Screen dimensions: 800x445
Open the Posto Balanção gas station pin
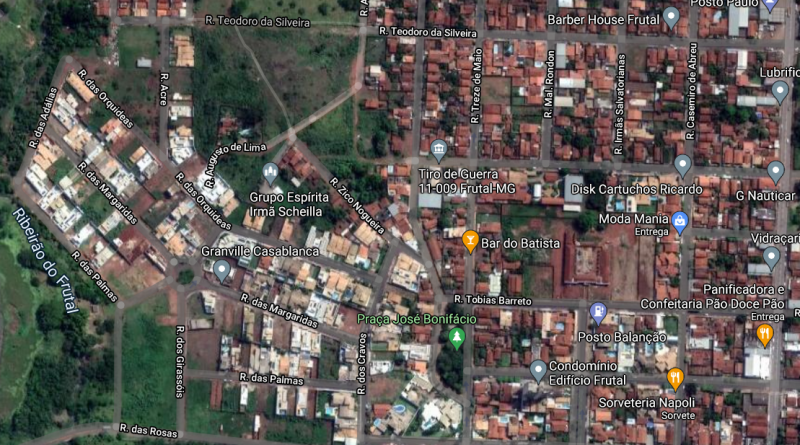tap(598, 313)
